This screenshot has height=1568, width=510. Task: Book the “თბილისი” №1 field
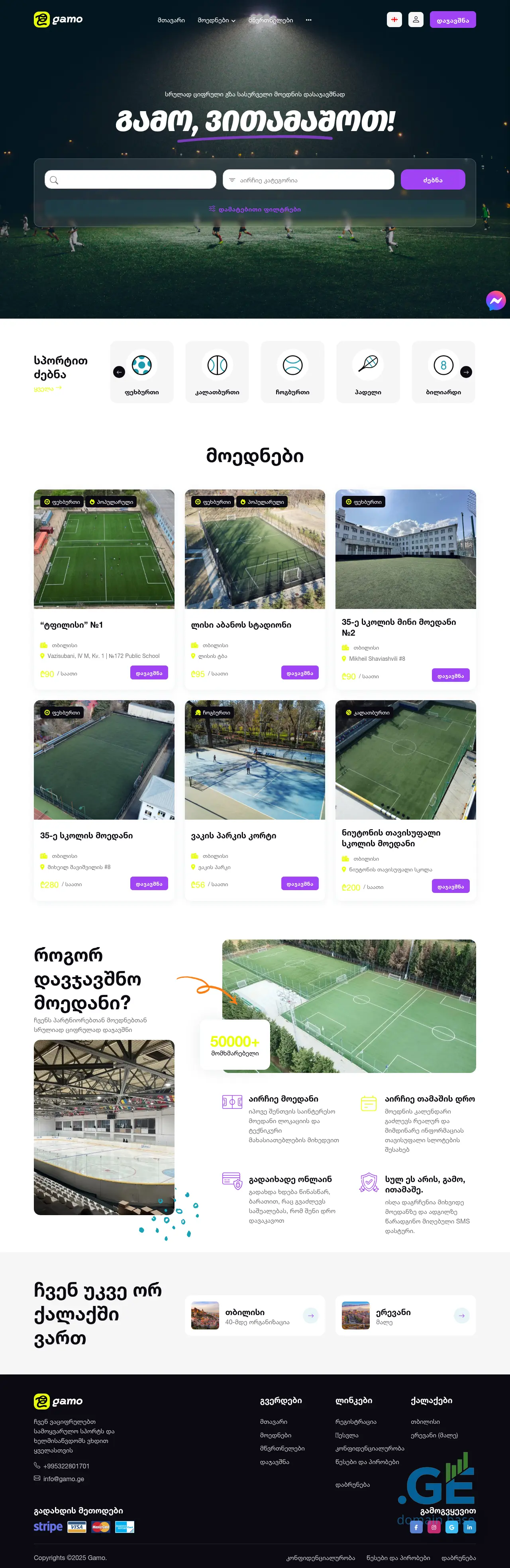point(149,673)
